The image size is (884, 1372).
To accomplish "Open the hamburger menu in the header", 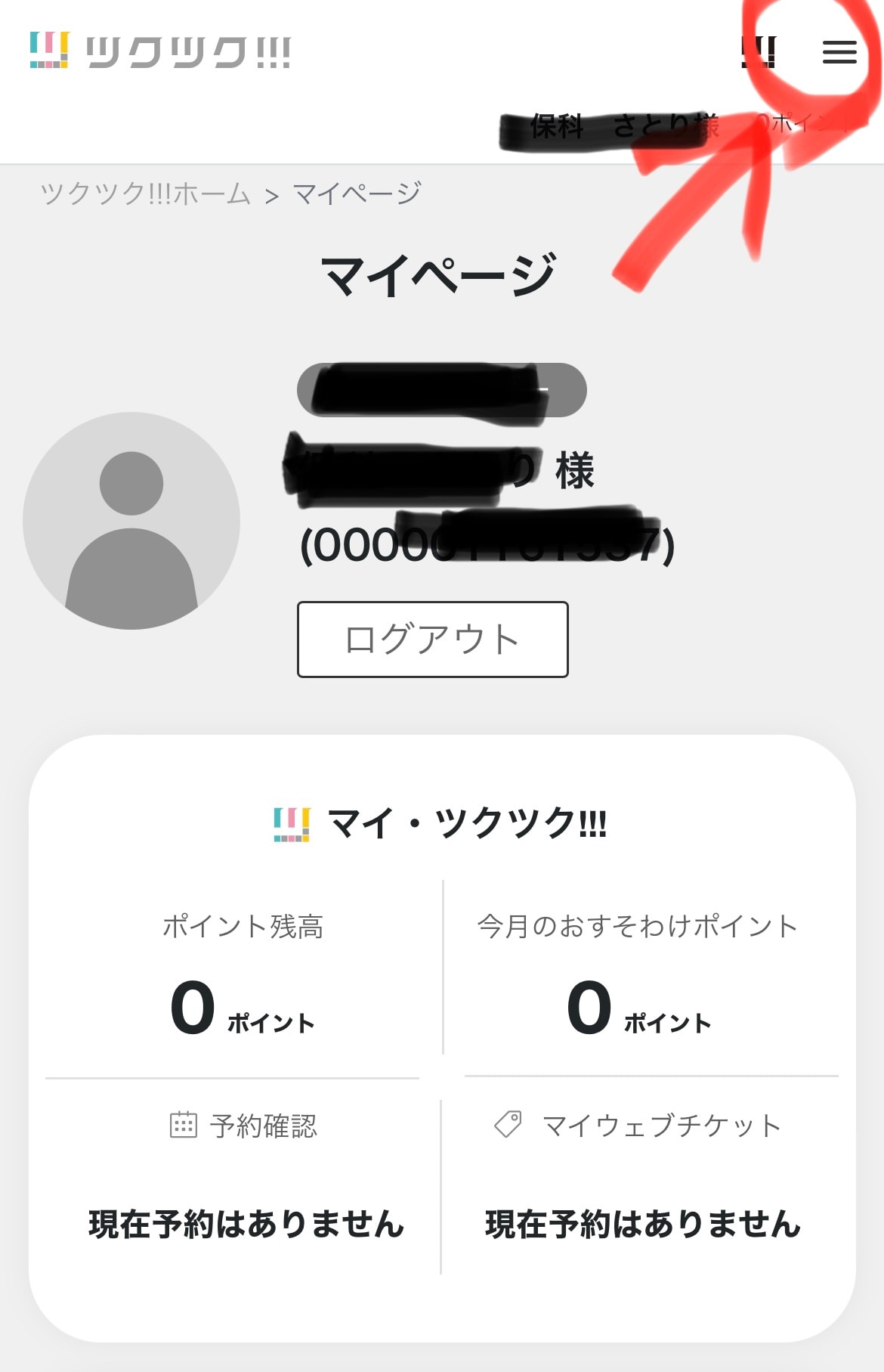I will coord(839,52).
